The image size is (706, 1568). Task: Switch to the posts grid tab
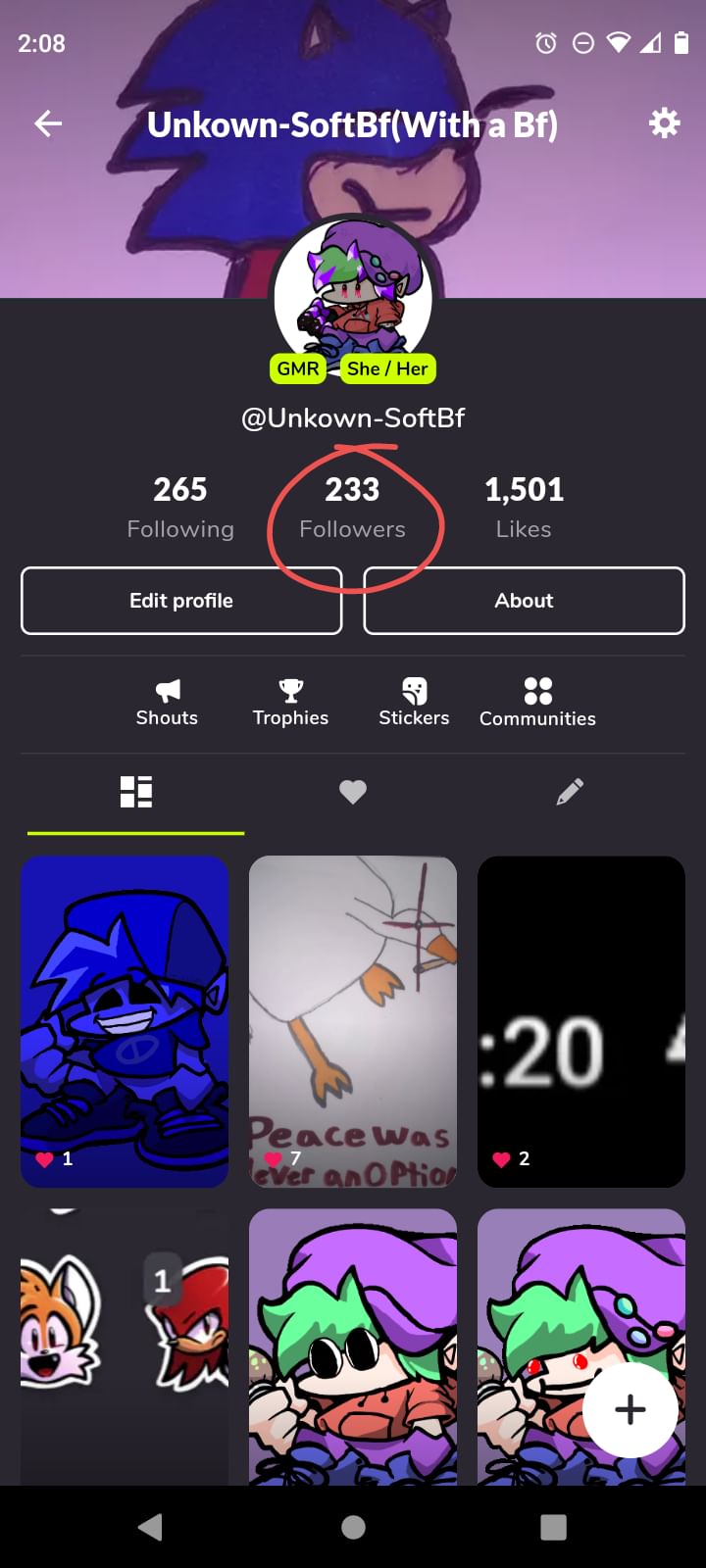(x=135, y=792)
